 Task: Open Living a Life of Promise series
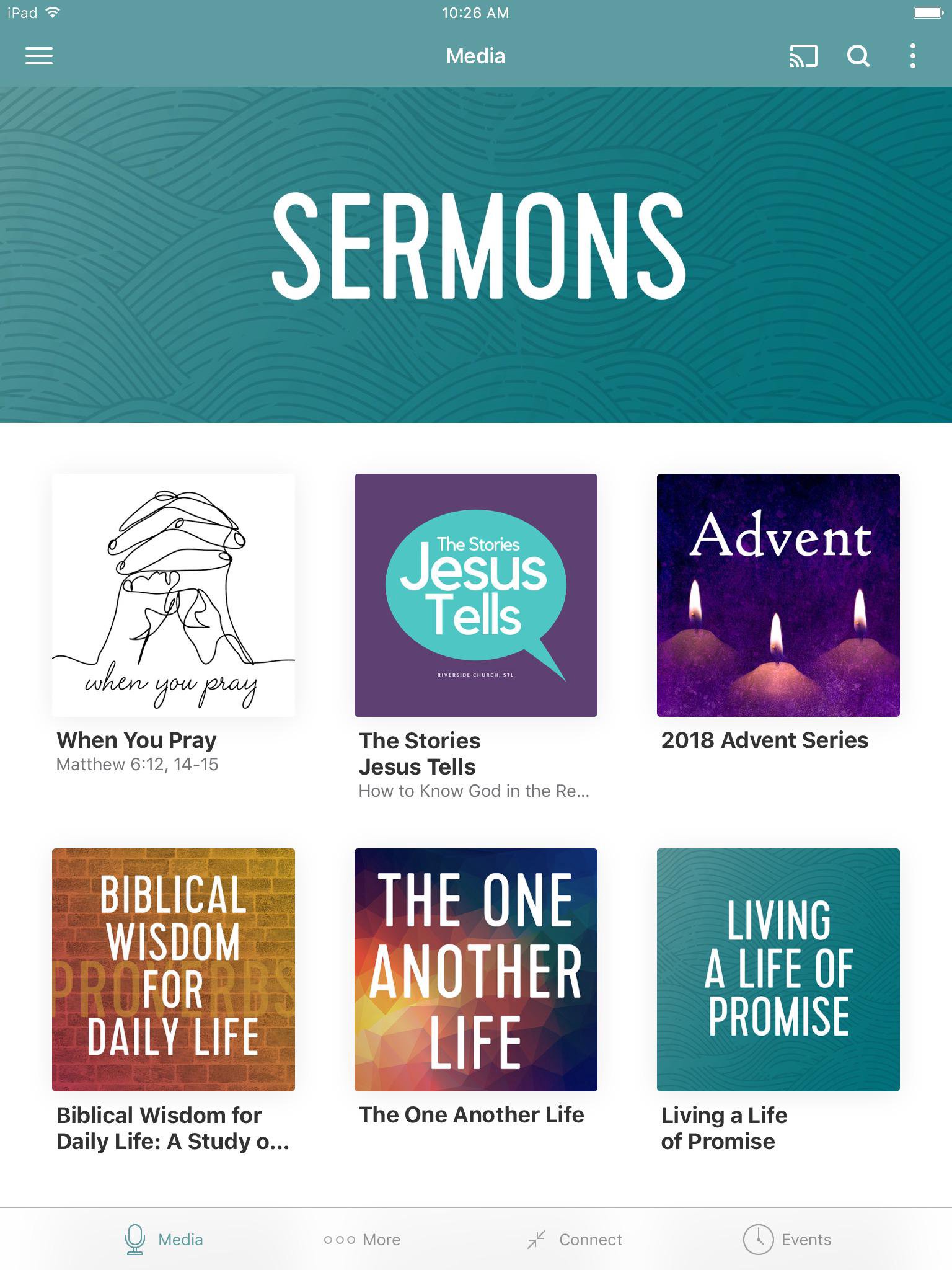(778, 970)
